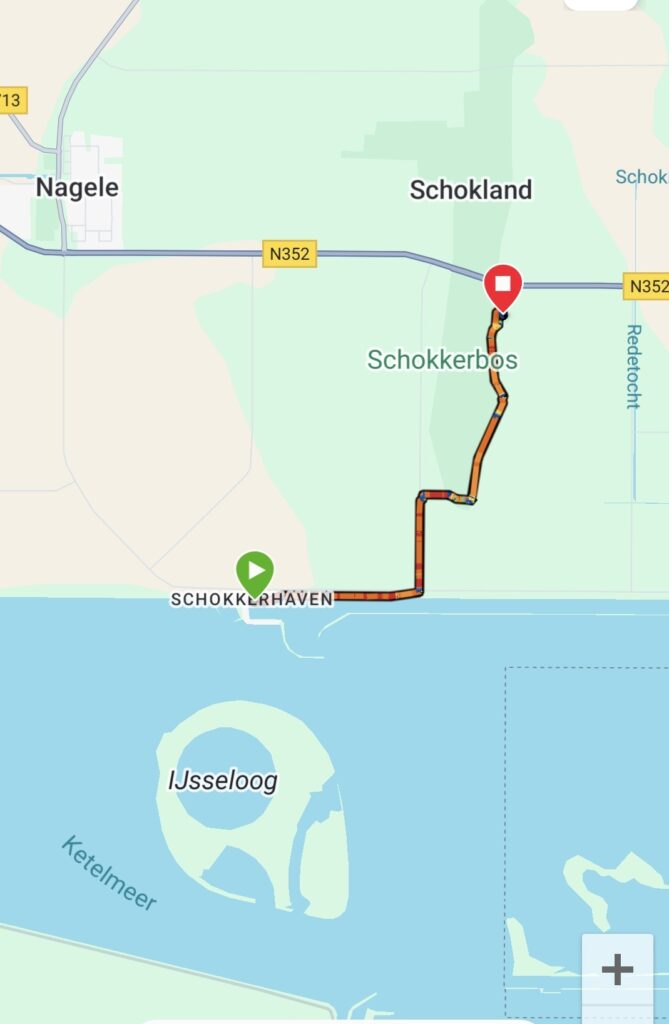Tap the green route start marker
669x1024 pixels.
256,573
